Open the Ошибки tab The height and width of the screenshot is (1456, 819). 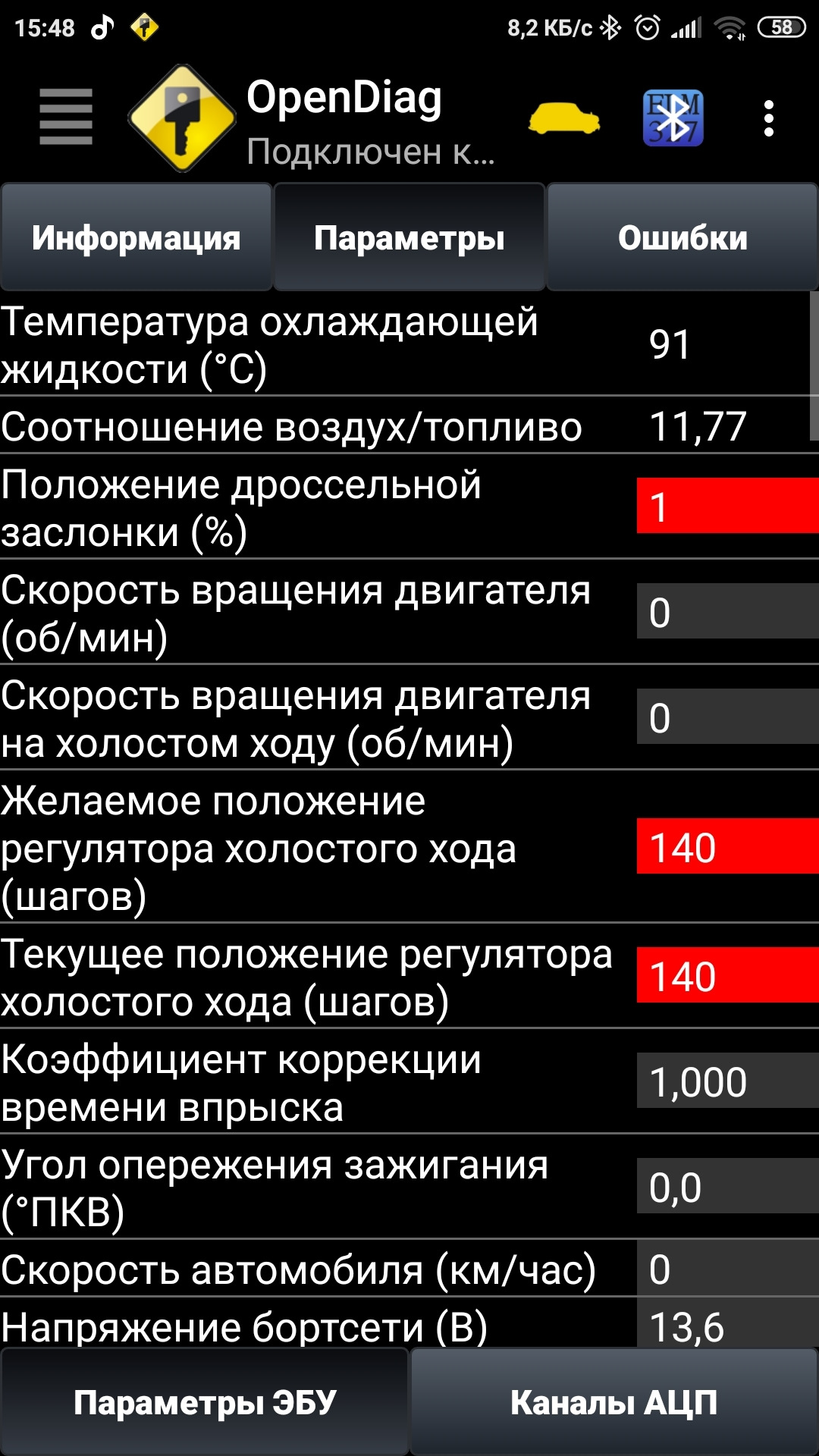[682, 238]
